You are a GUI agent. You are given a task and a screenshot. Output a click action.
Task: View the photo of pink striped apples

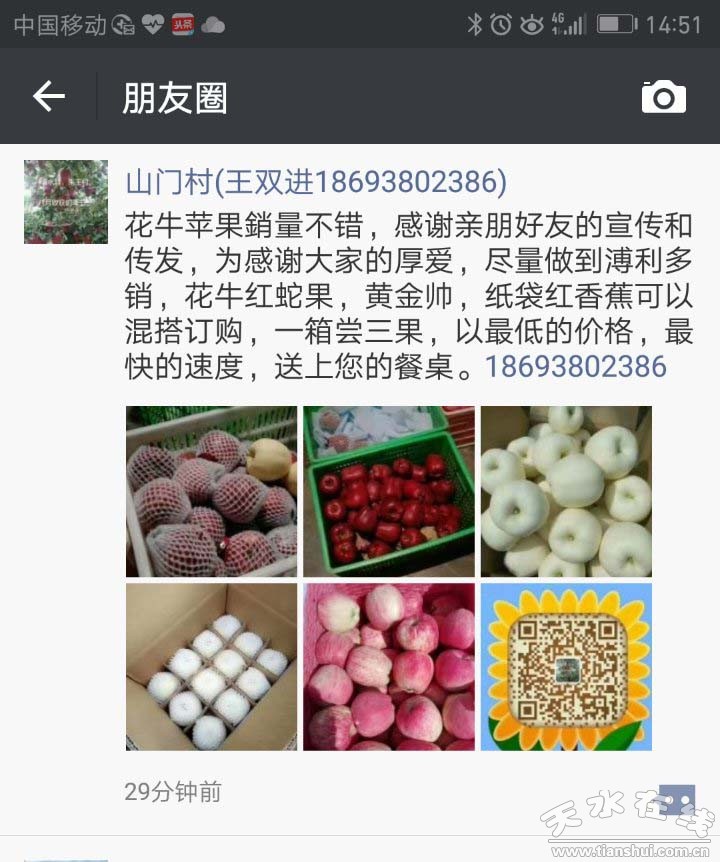click(x=389, y=667)
